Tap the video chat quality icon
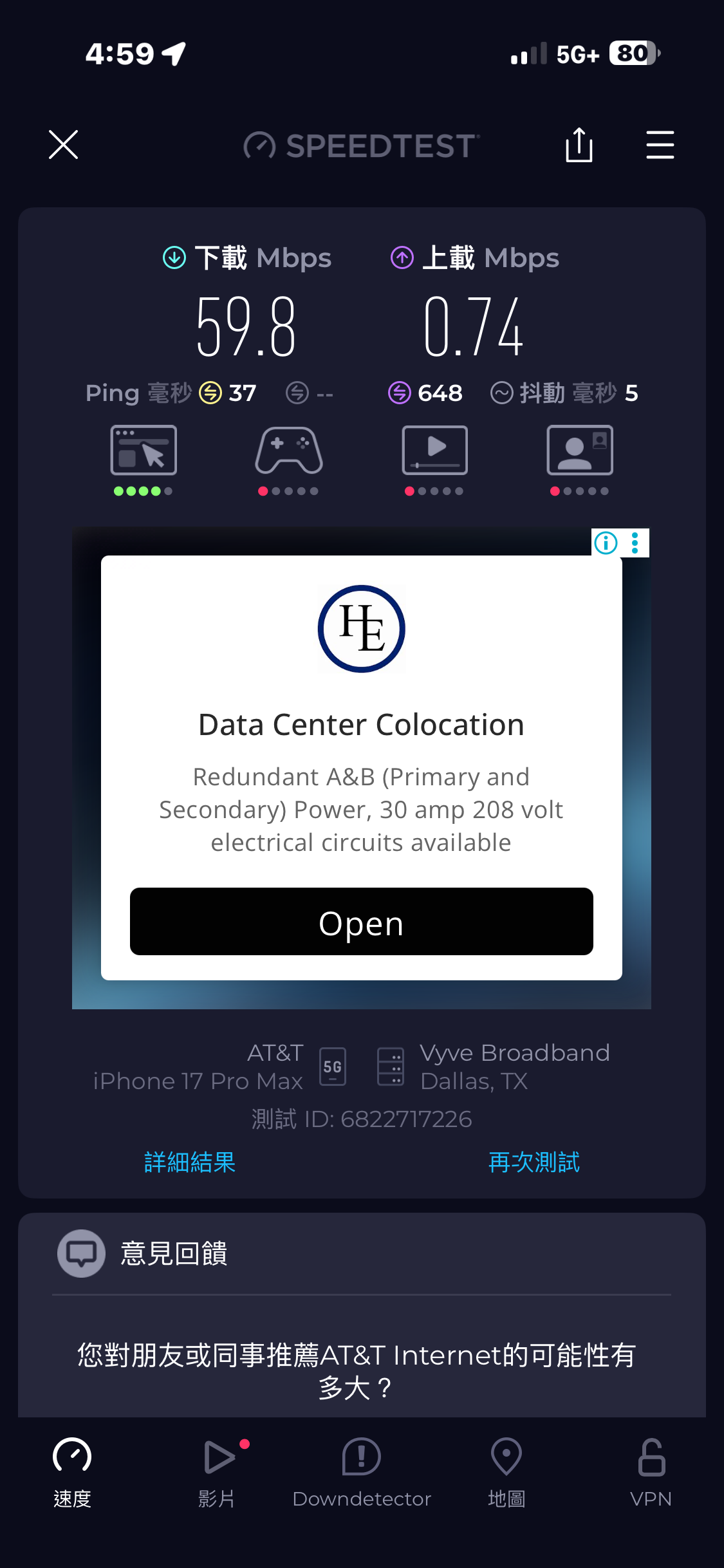The image size is (724, 1568). tap(579, 451)
